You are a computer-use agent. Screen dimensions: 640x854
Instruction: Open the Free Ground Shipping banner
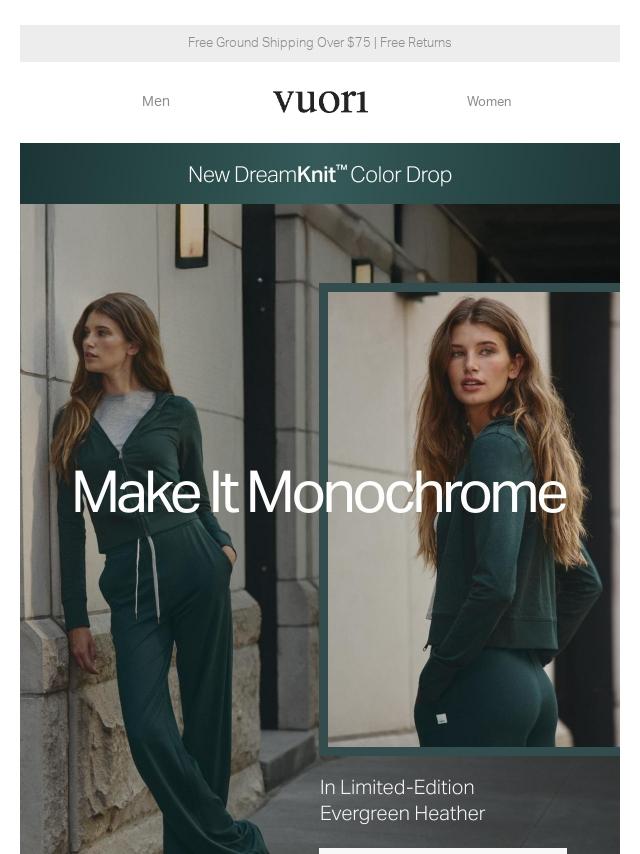tap(319, 43)
